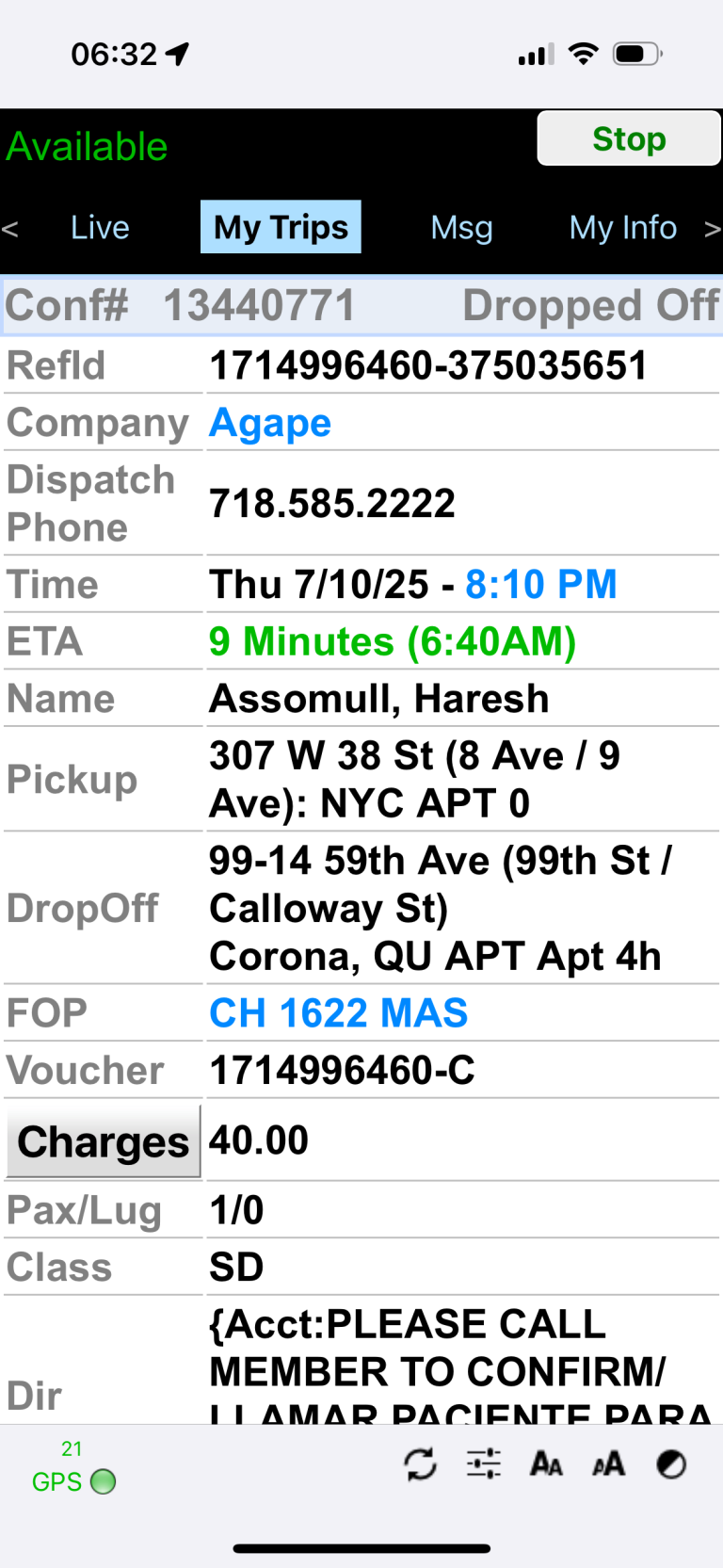
Task: Open the Agape company link
Action: coord(270,423)
